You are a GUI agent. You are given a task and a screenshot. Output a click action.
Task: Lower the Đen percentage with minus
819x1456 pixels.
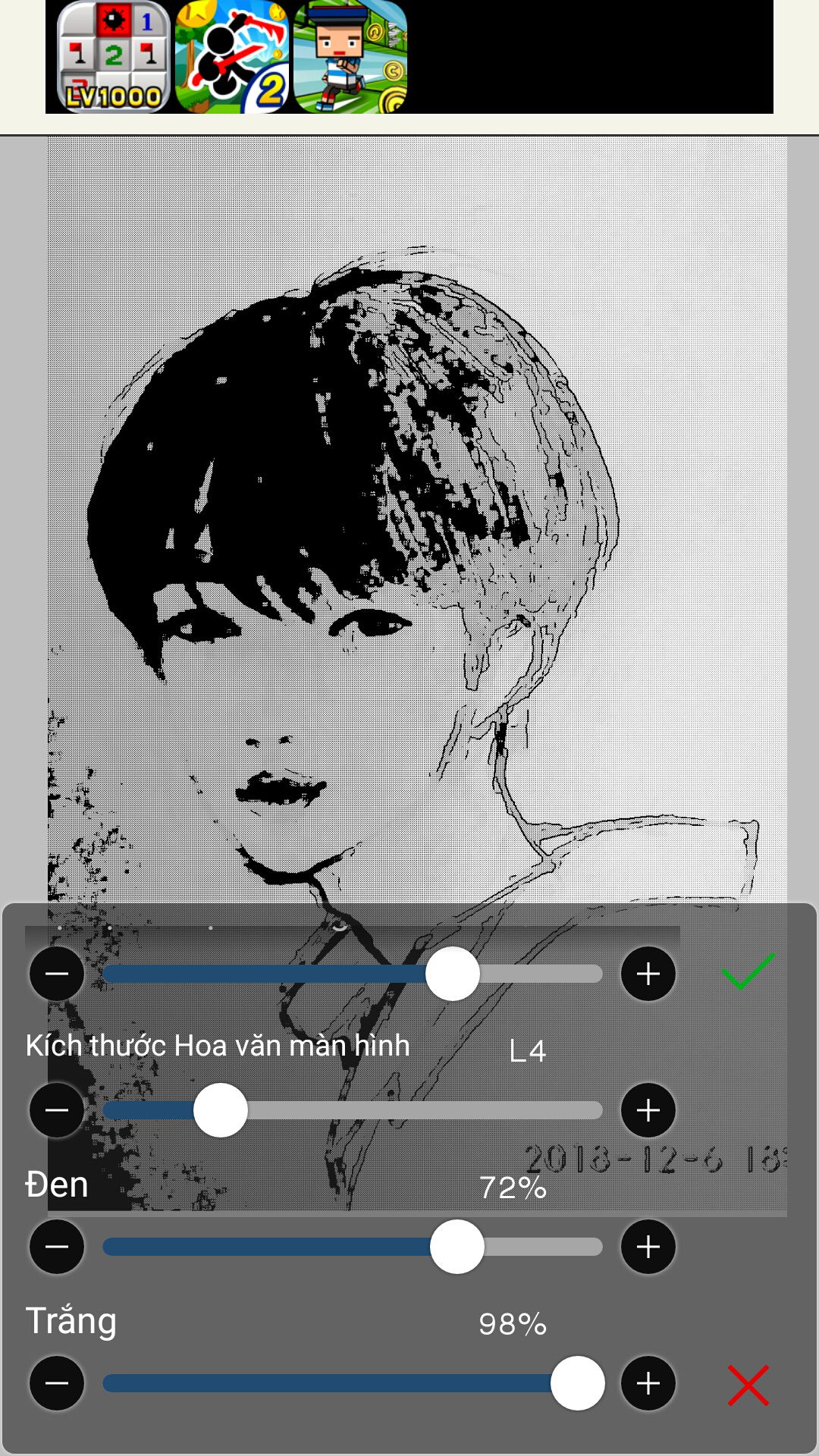point(57,1247)
